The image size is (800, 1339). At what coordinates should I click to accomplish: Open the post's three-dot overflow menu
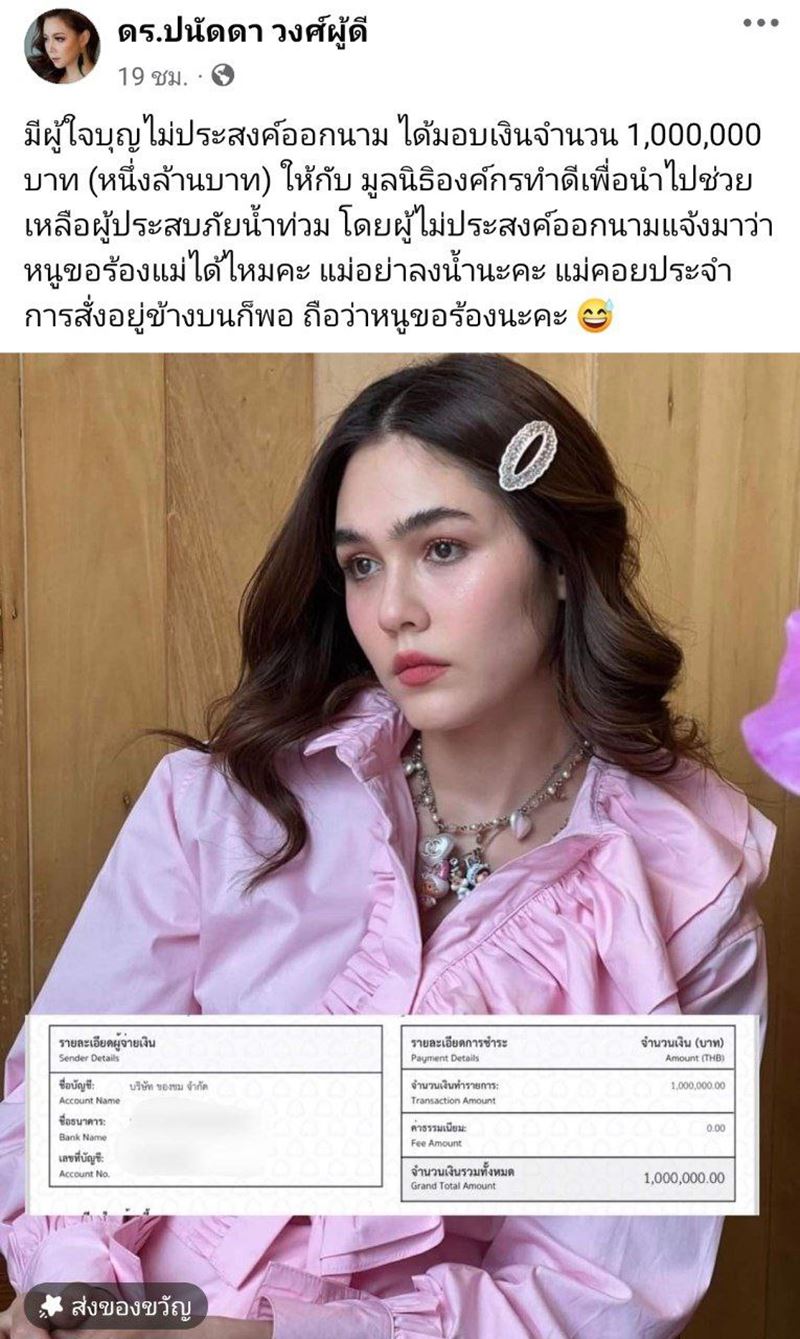(x=760, y=23)
